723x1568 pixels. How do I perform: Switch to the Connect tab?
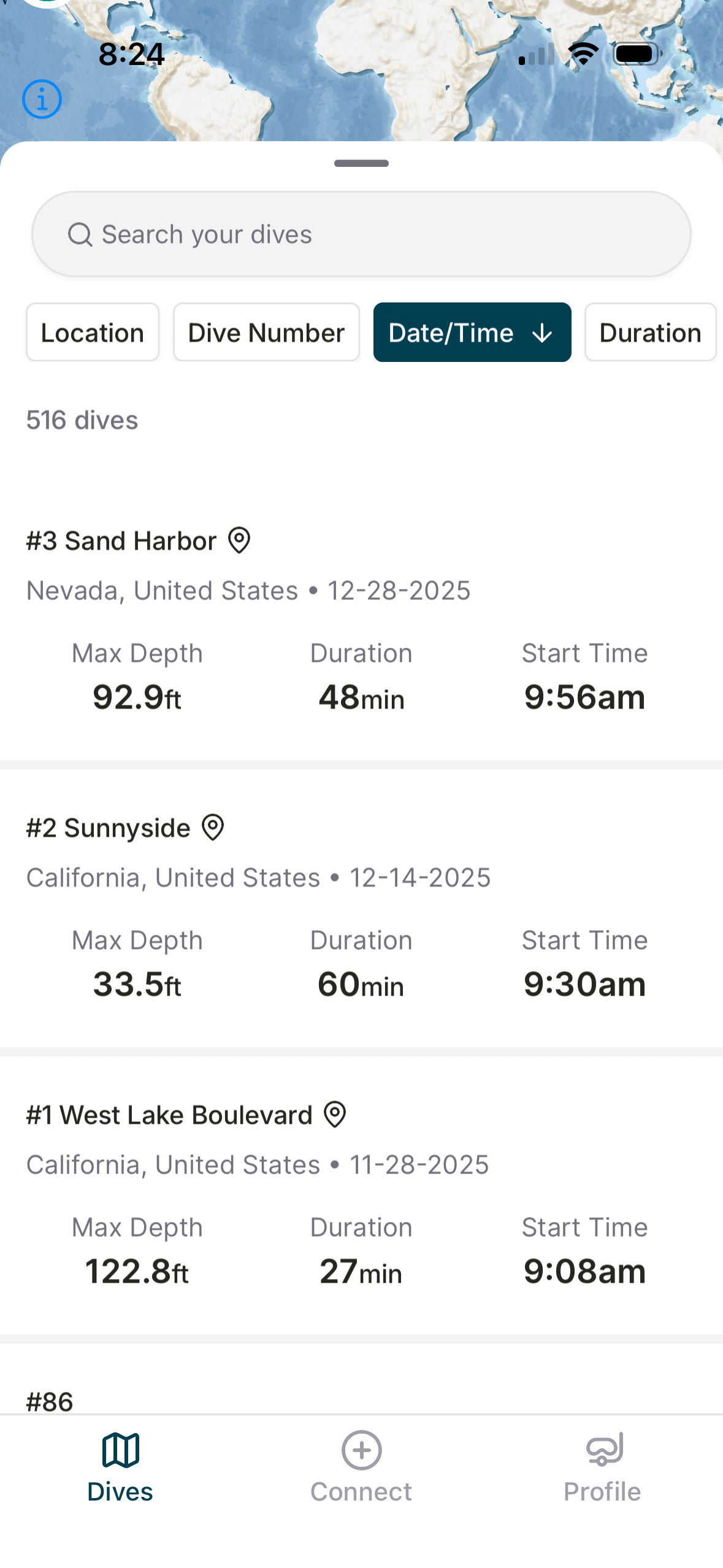pos(361,1466)
